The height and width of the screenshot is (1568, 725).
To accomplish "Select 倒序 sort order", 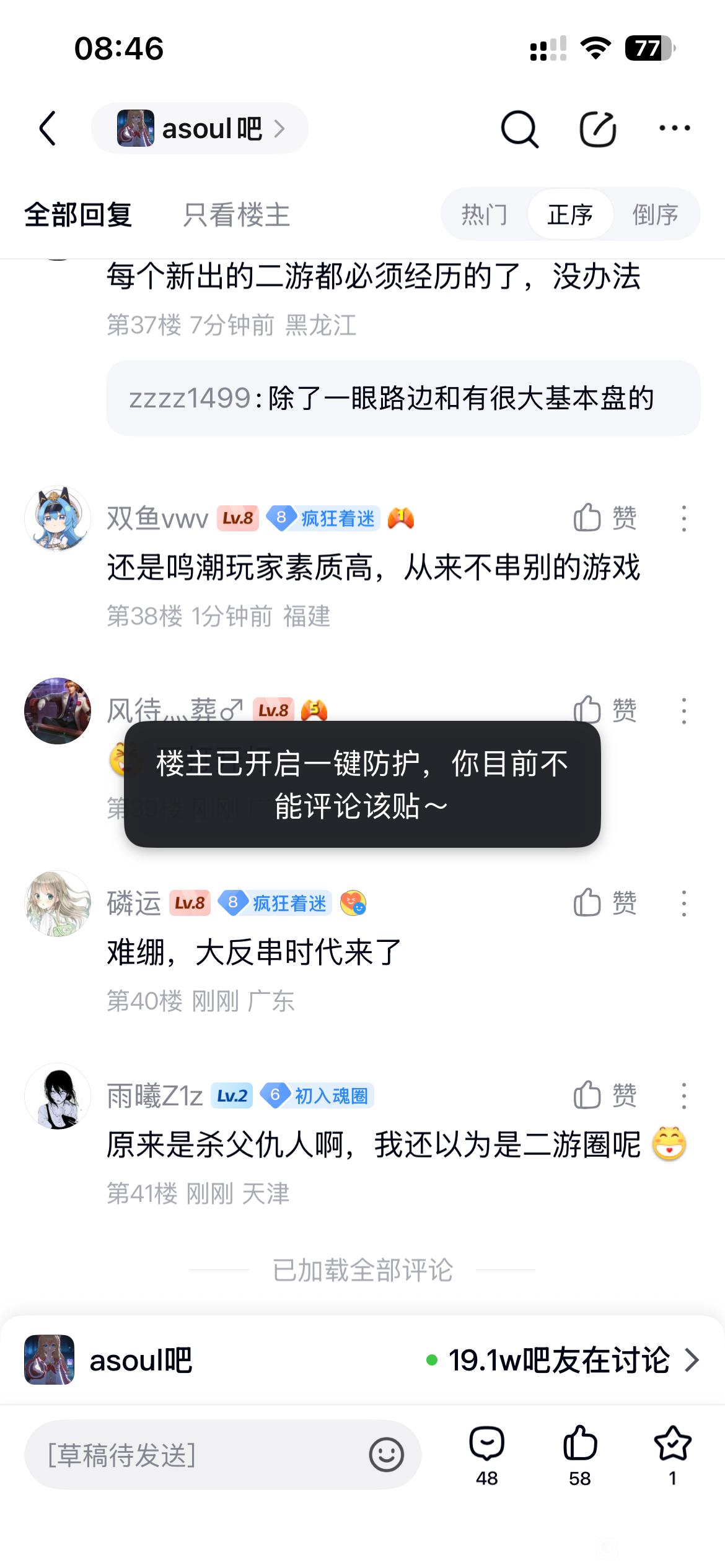I will [x=655, y=214].
